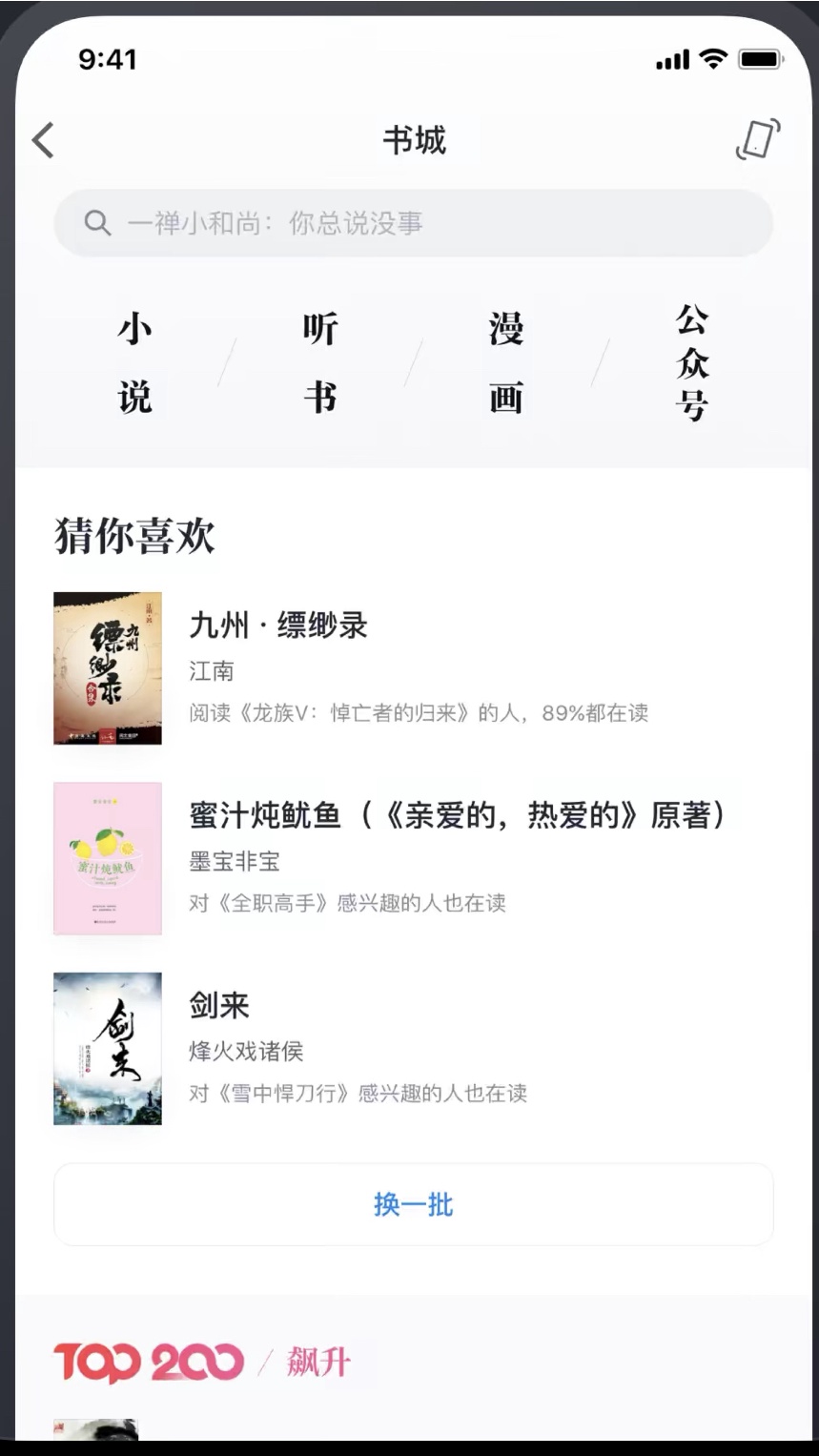
Task: Tap the phone icon in the top bar
Action: tap(757, 140)
